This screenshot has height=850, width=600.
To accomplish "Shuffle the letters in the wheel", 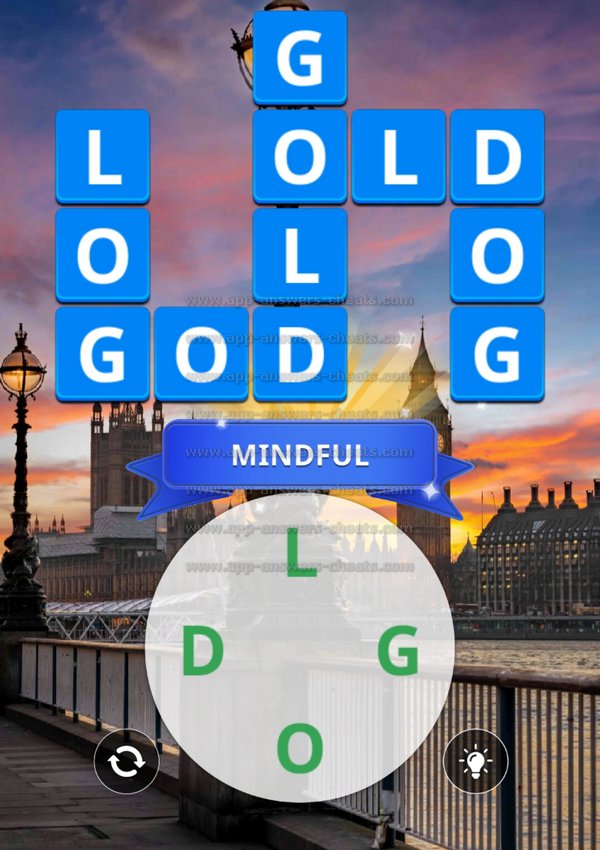I will tap(127, 762).
